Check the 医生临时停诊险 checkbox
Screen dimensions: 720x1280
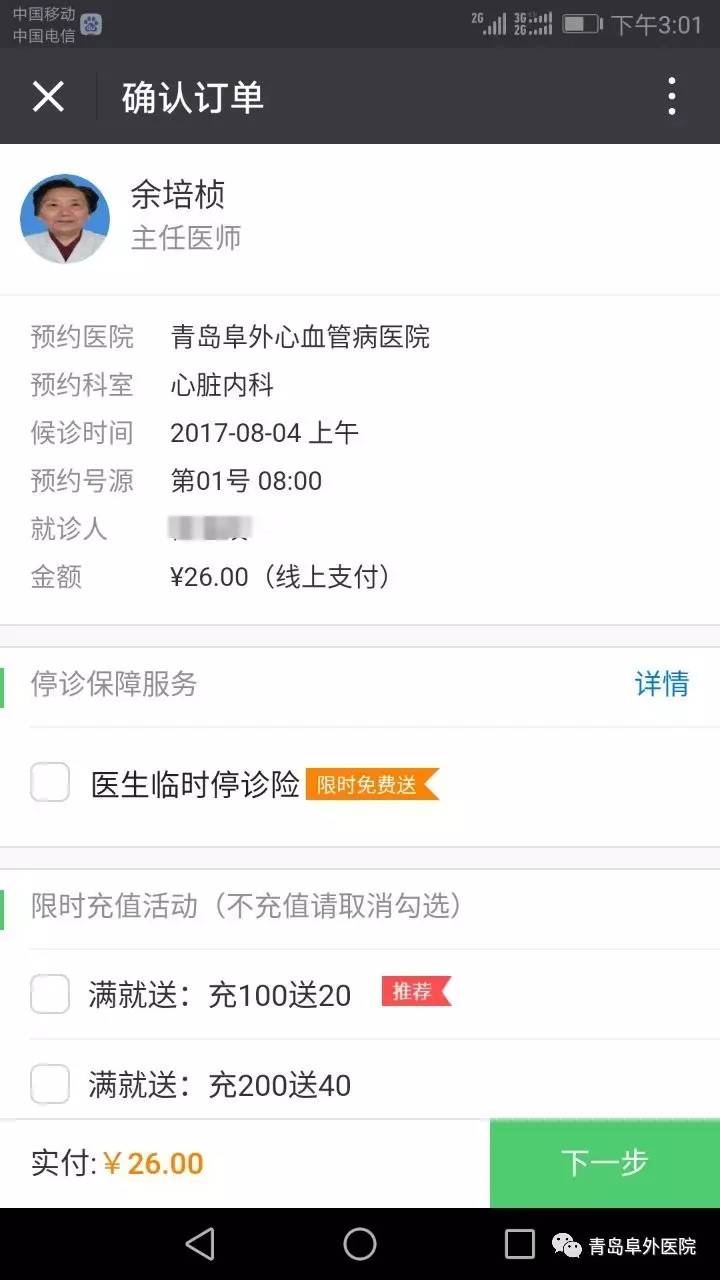point(50,782)
